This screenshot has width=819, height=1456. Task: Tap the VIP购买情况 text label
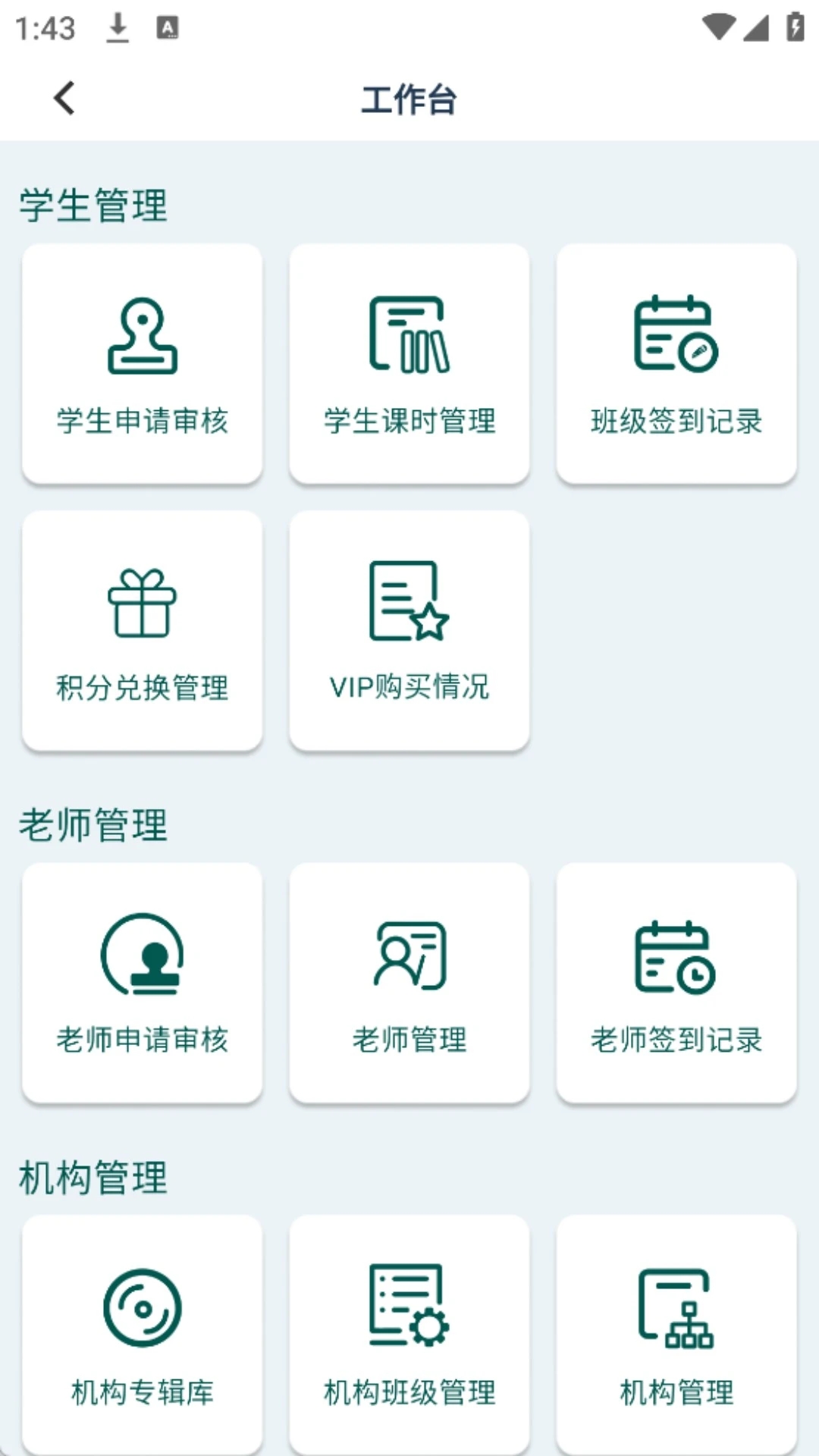[409, 689]
